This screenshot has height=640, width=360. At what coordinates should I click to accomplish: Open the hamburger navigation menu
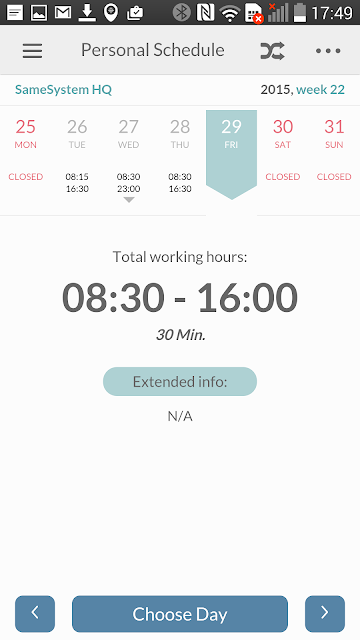(x=32, y=51)
